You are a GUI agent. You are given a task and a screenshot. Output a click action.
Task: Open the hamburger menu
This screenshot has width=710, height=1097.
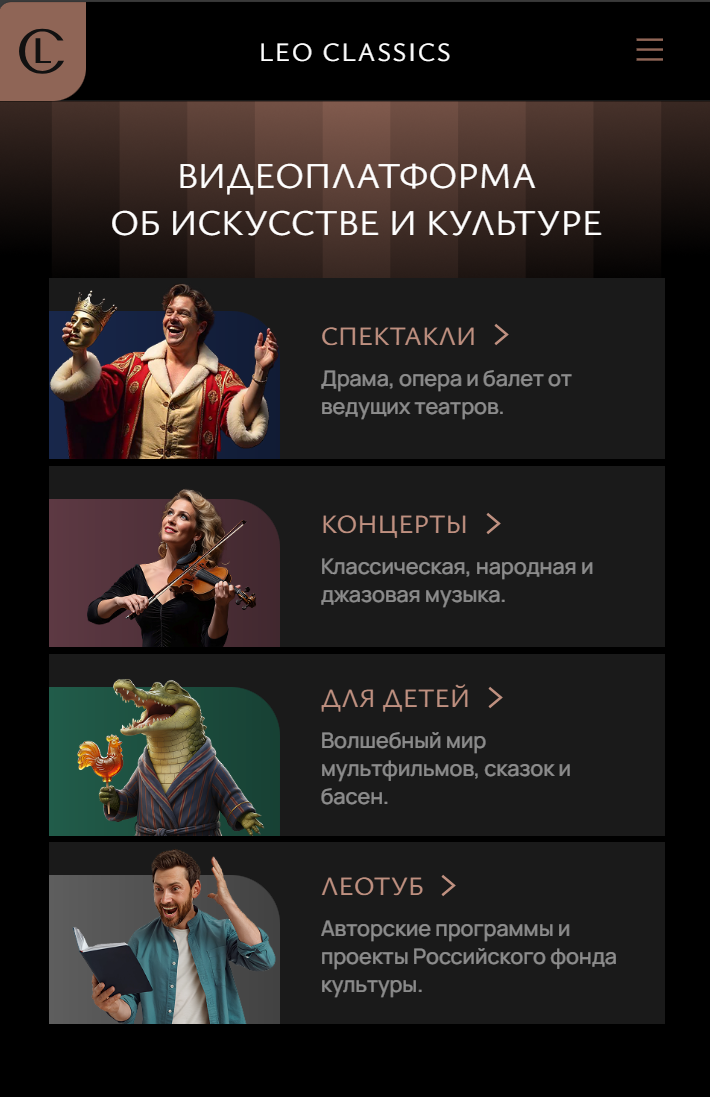point(650,50)
